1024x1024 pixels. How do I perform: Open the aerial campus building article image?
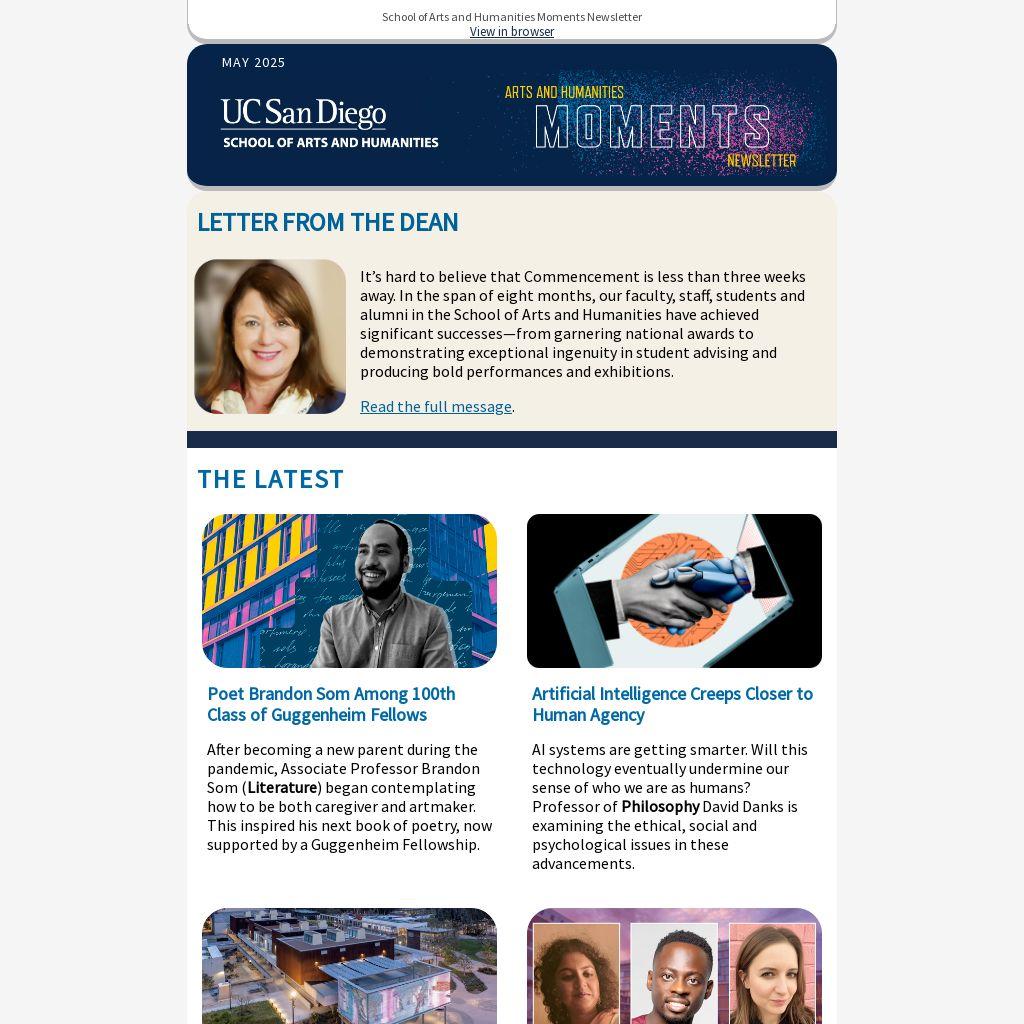click(349, 966)
